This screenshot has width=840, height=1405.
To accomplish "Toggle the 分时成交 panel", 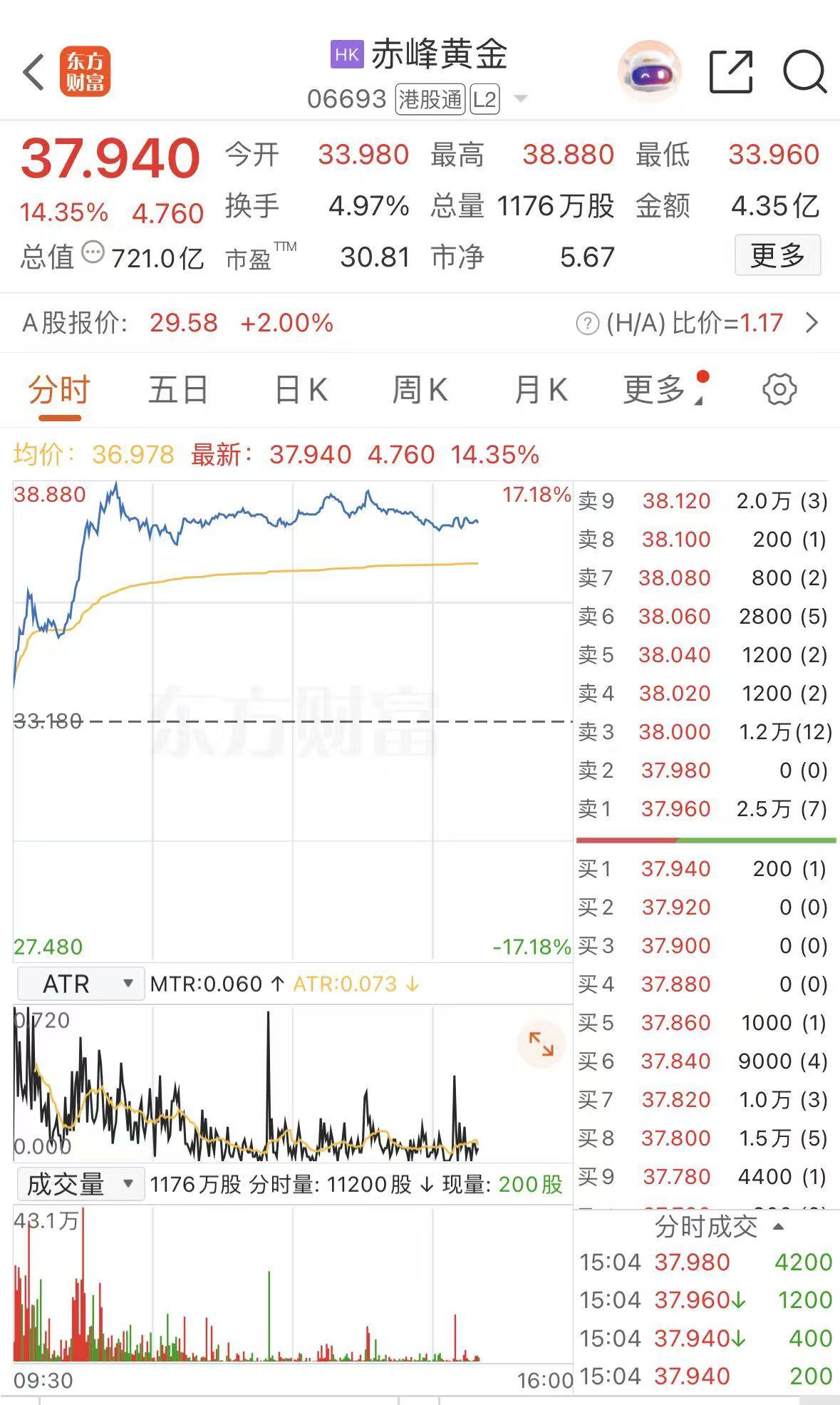I will point(719,1226).
